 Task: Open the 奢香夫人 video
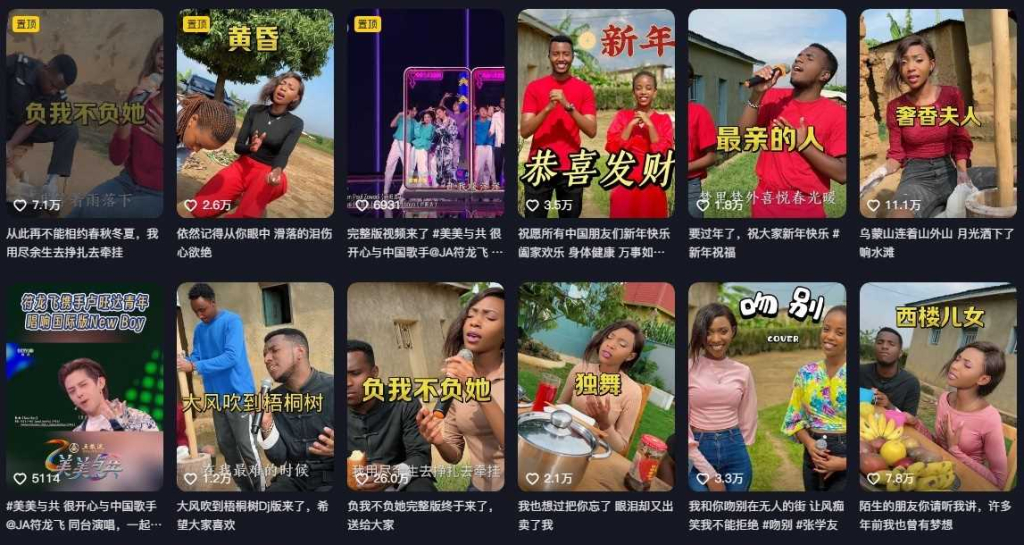coord(938,112)
